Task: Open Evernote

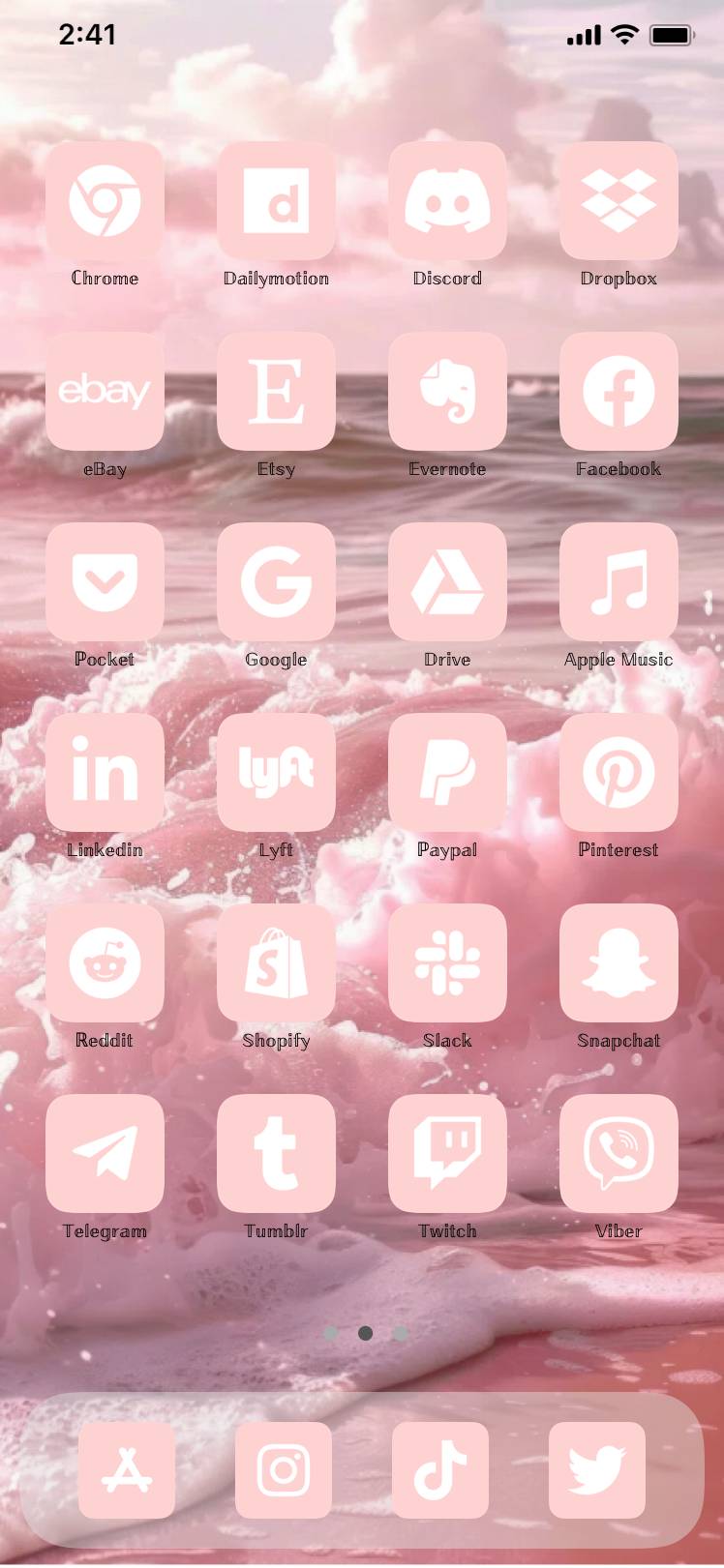Action: click(447, 392)
